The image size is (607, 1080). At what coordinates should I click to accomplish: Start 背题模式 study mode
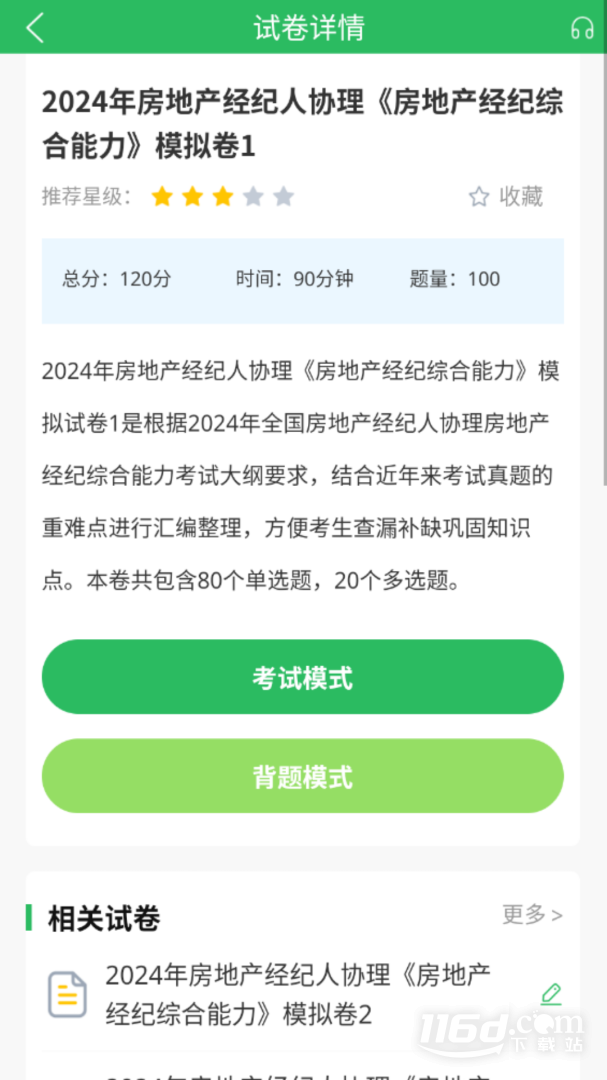[302, 776]
